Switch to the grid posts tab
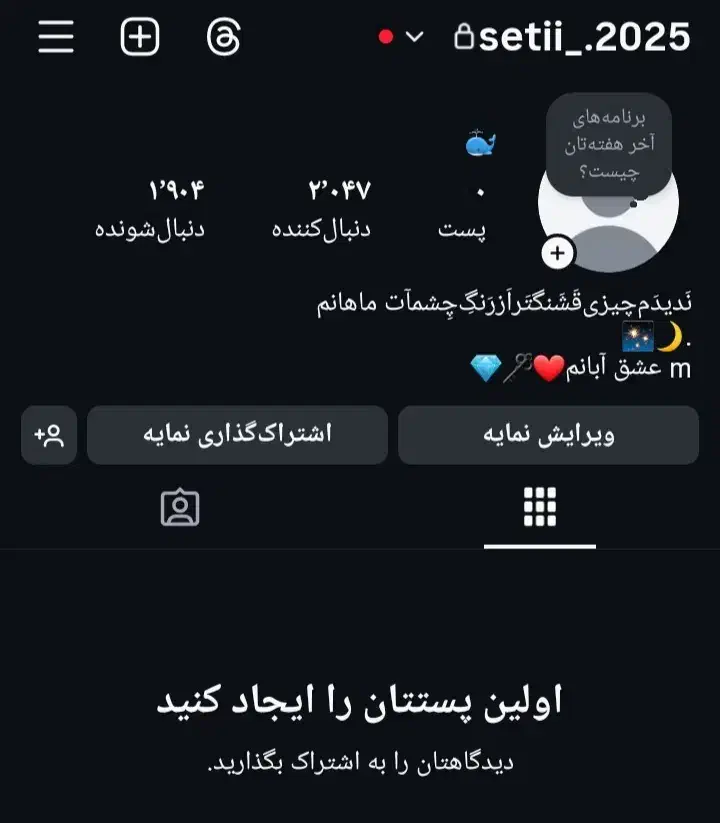This screenshot has width=720, height=823. coord(540,508)
